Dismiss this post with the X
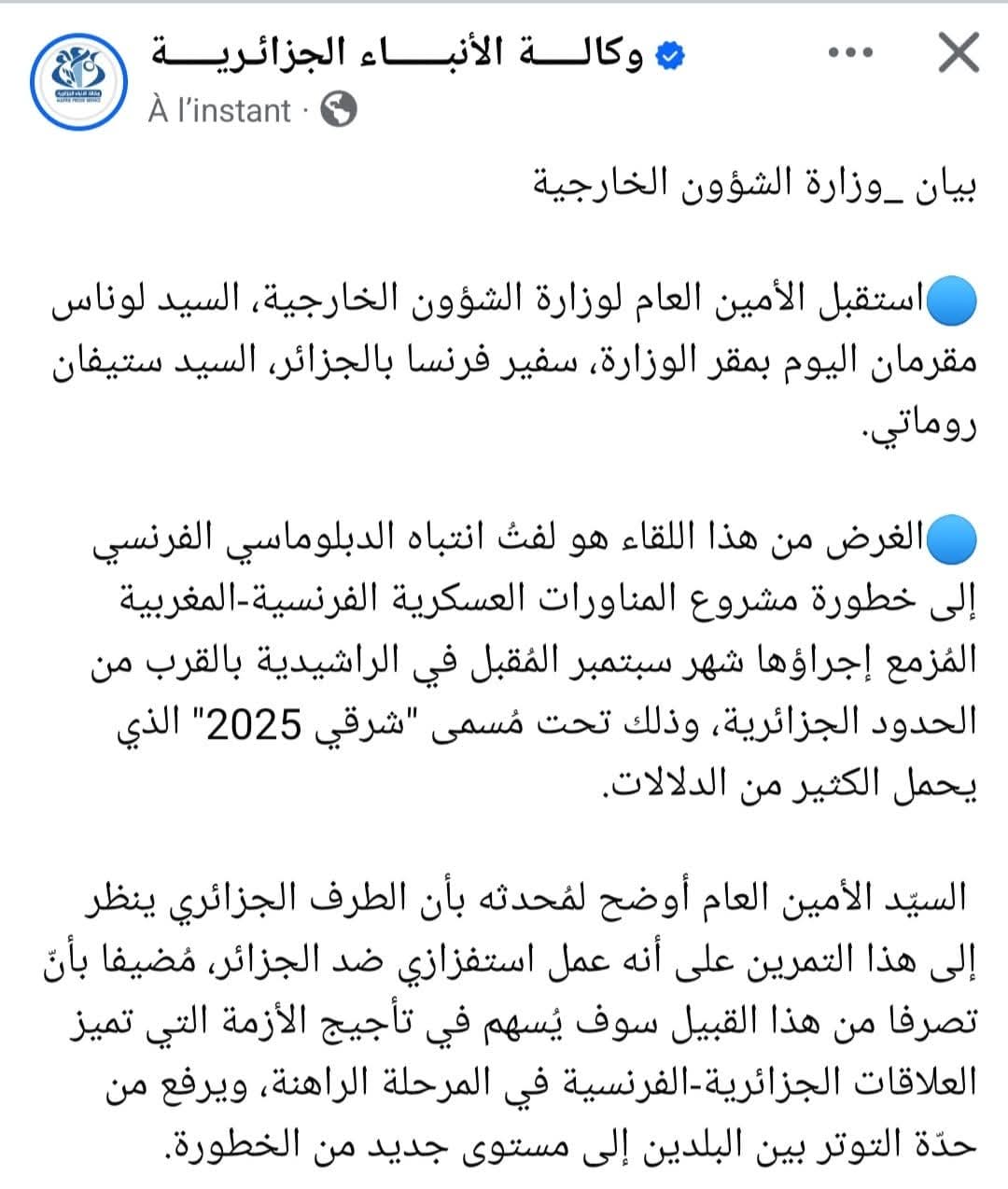Image resolution: width=1008 pixels, height=1189 pixels. click(958, 53)
